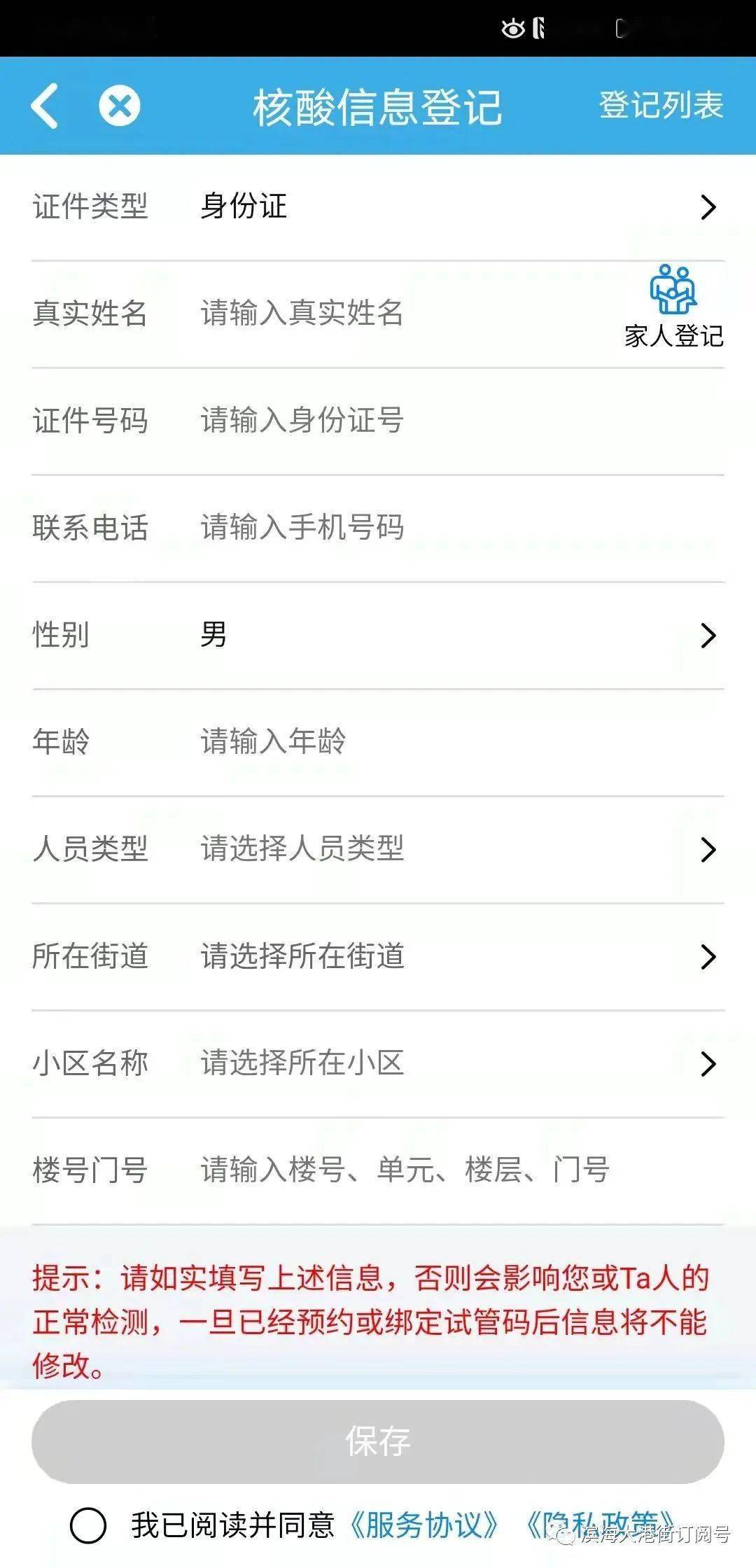This screenshot has height=1568, width=756.
Task: Close the page with the X icon
Action: click(119, 106)
